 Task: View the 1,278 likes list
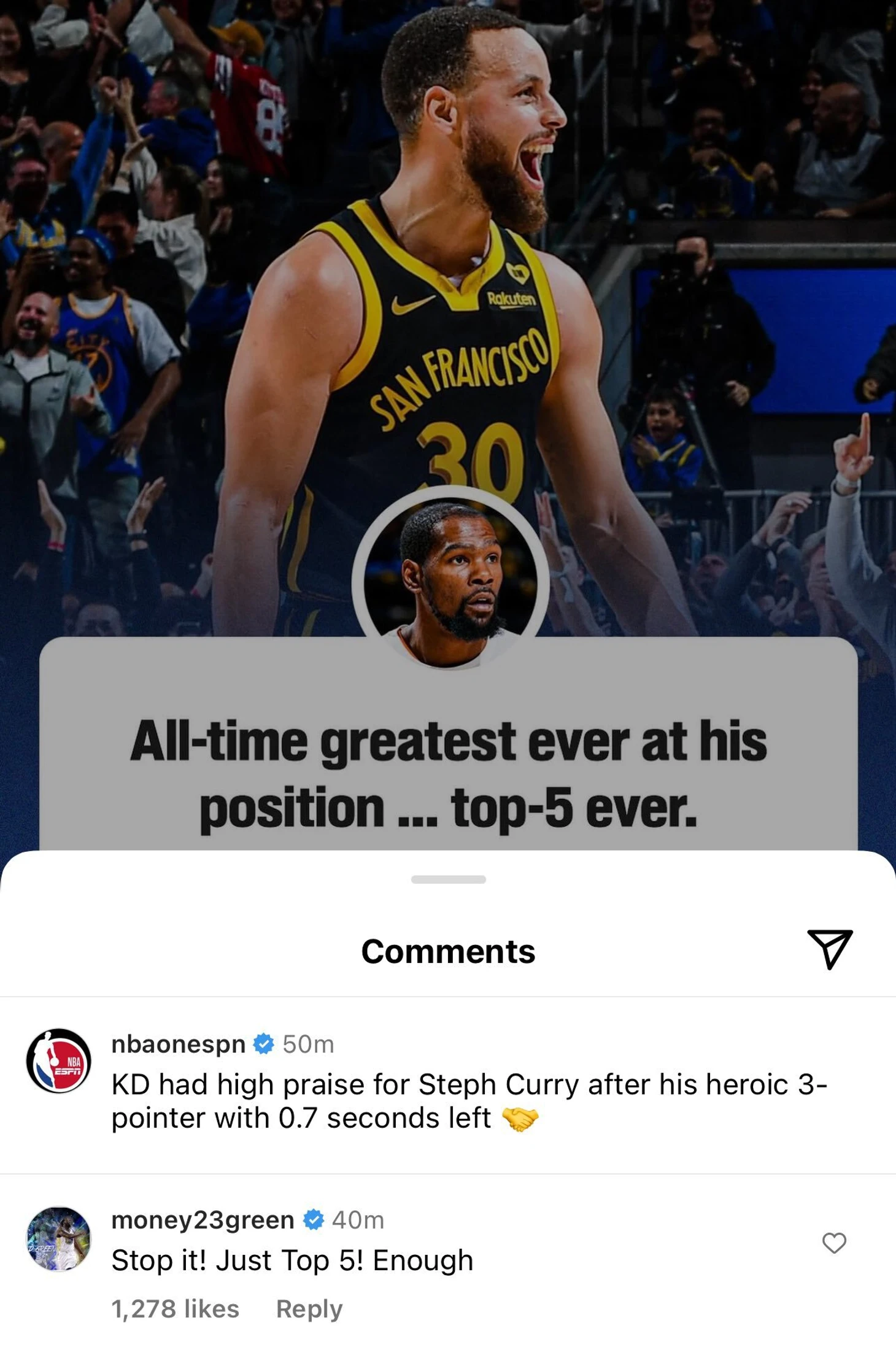[175, 1309]
